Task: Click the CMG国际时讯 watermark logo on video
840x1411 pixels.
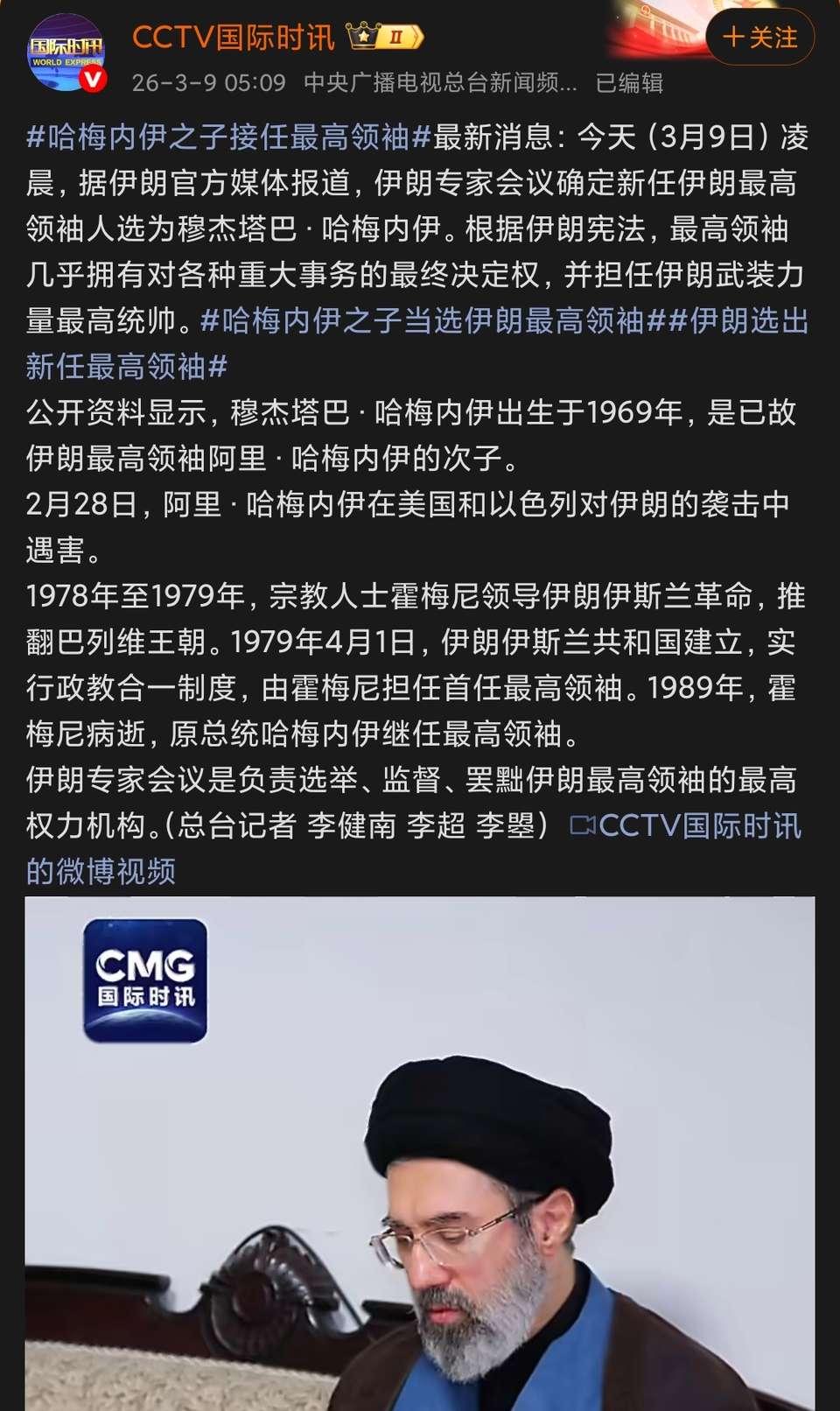Action: coord(147,982)
